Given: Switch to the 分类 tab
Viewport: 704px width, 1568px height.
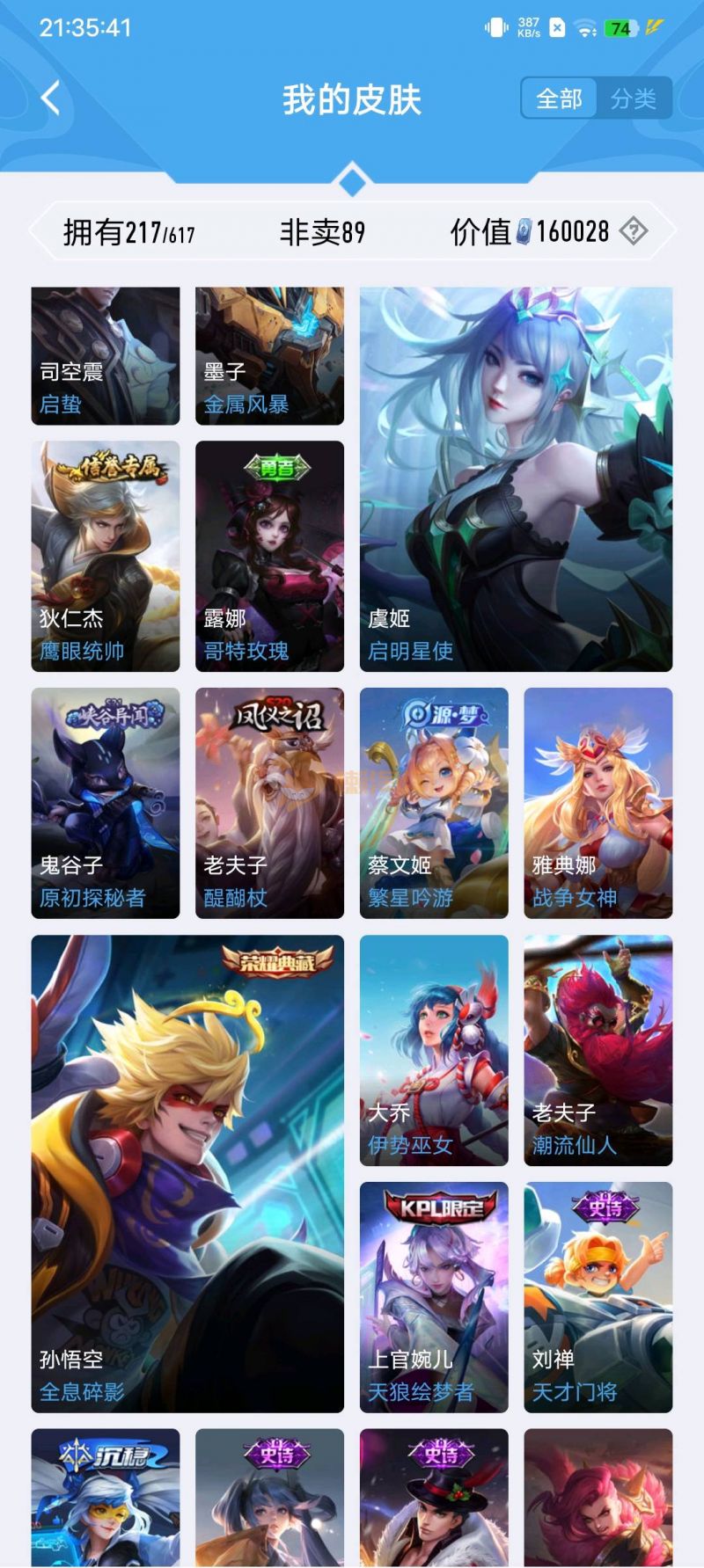Looking at the screenshot, I should pos(633,98).
